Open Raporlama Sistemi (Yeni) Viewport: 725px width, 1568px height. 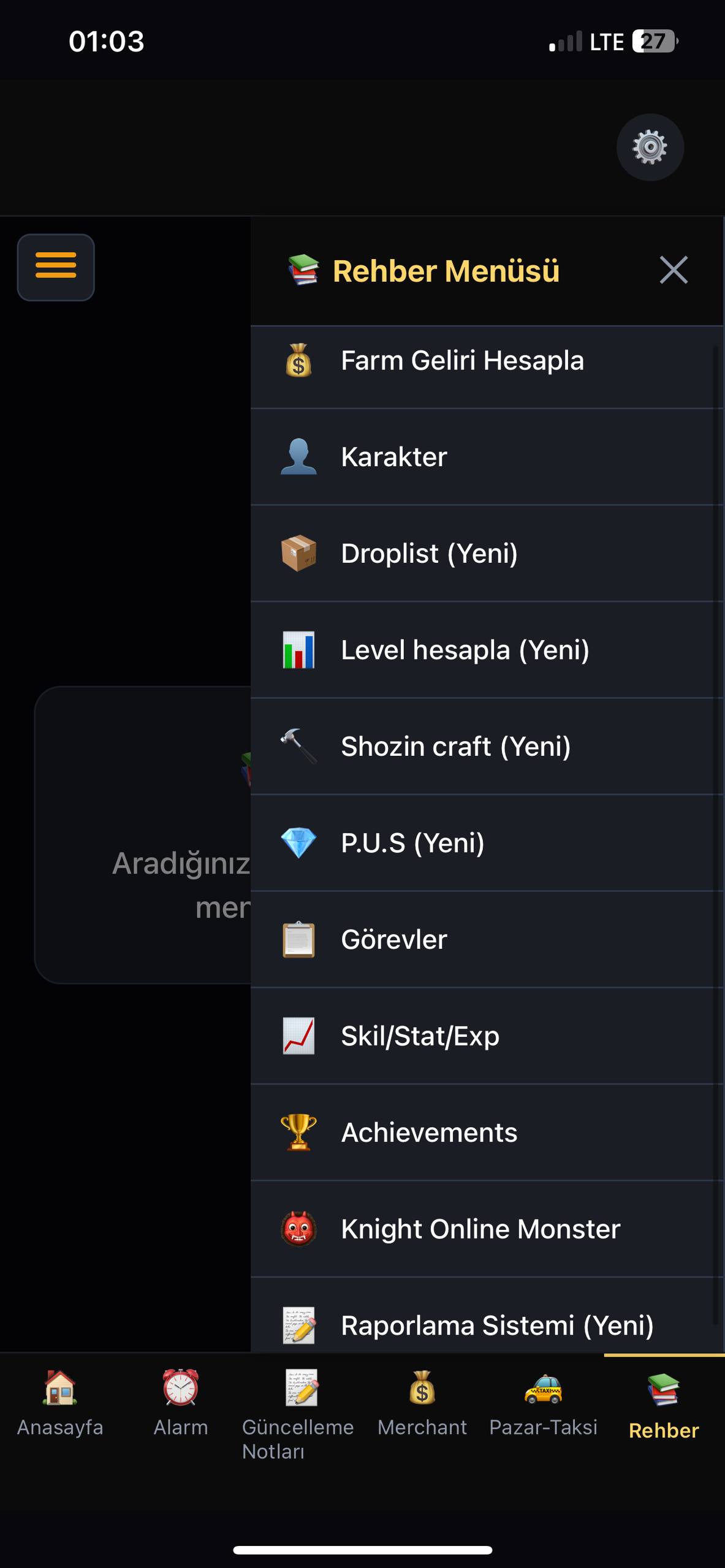point(496,1325)
